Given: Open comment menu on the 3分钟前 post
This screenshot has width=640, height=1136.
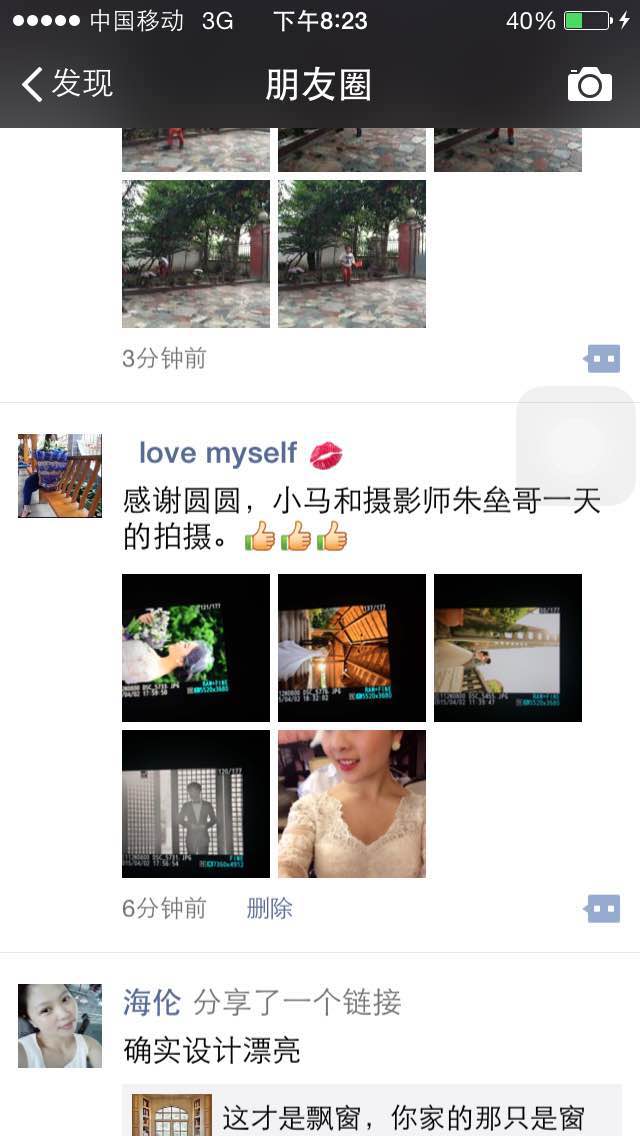Looking at the screenshot, I should tap(602, 358).
